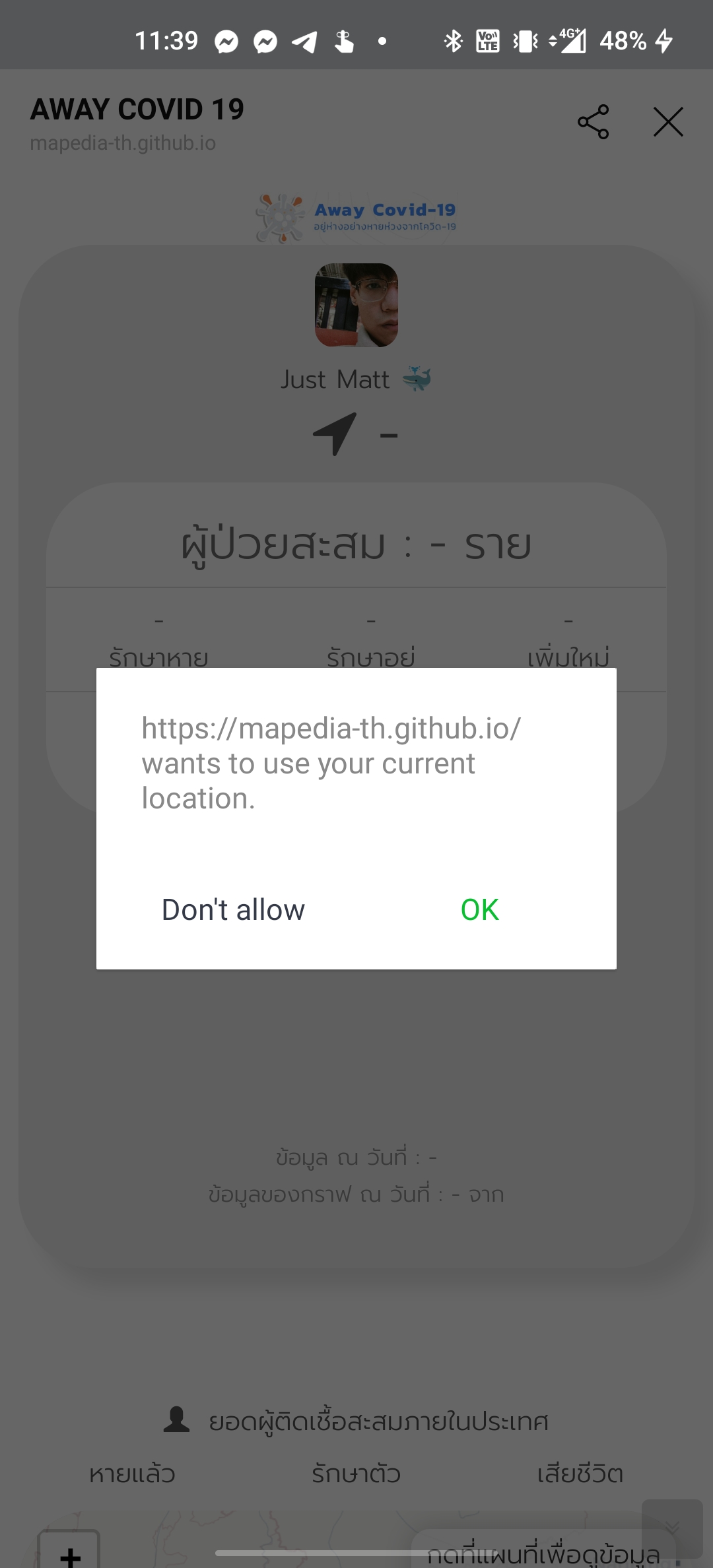The image size is (713, 1568).
Task: Share the AWAY COVID 19 page
Action: click(x=593, y=122)
